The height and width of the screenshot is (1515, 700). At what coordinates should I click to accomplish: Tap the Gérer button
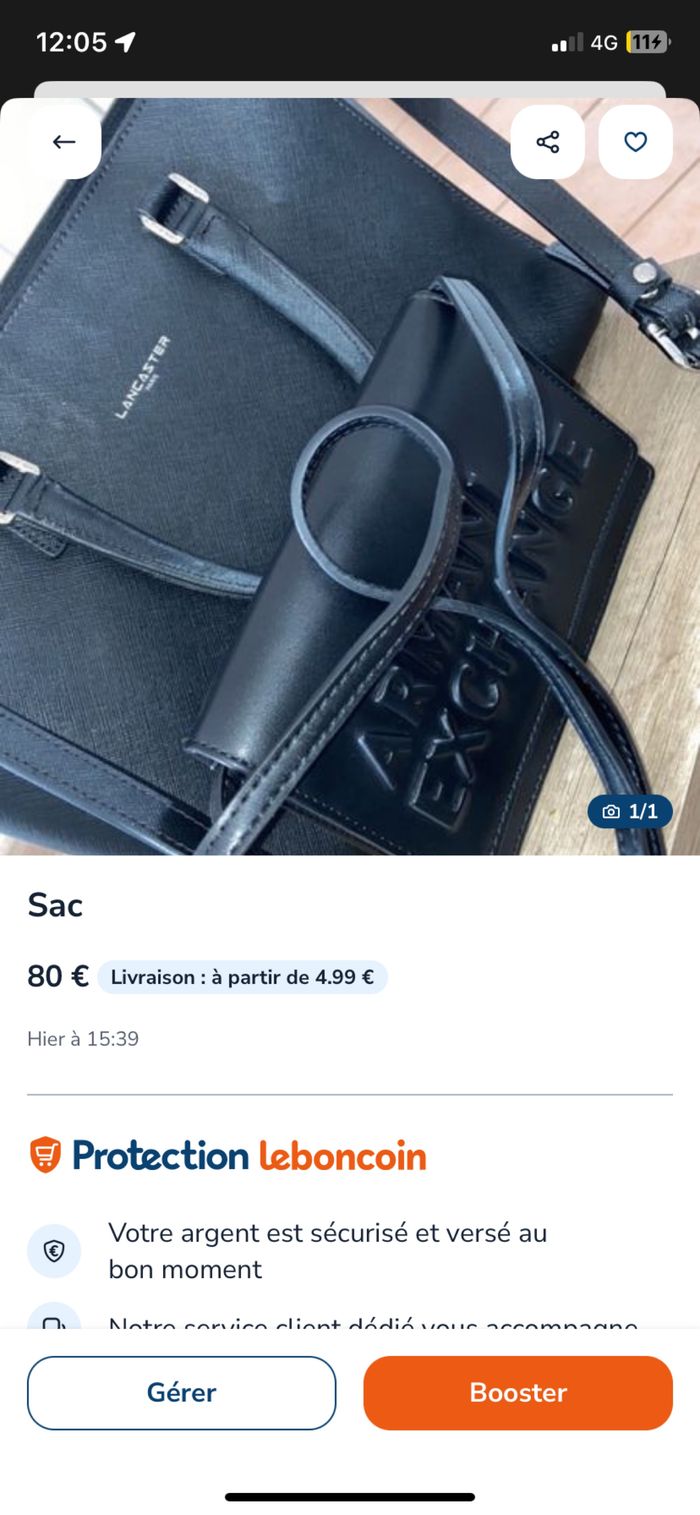(181, 1392)
